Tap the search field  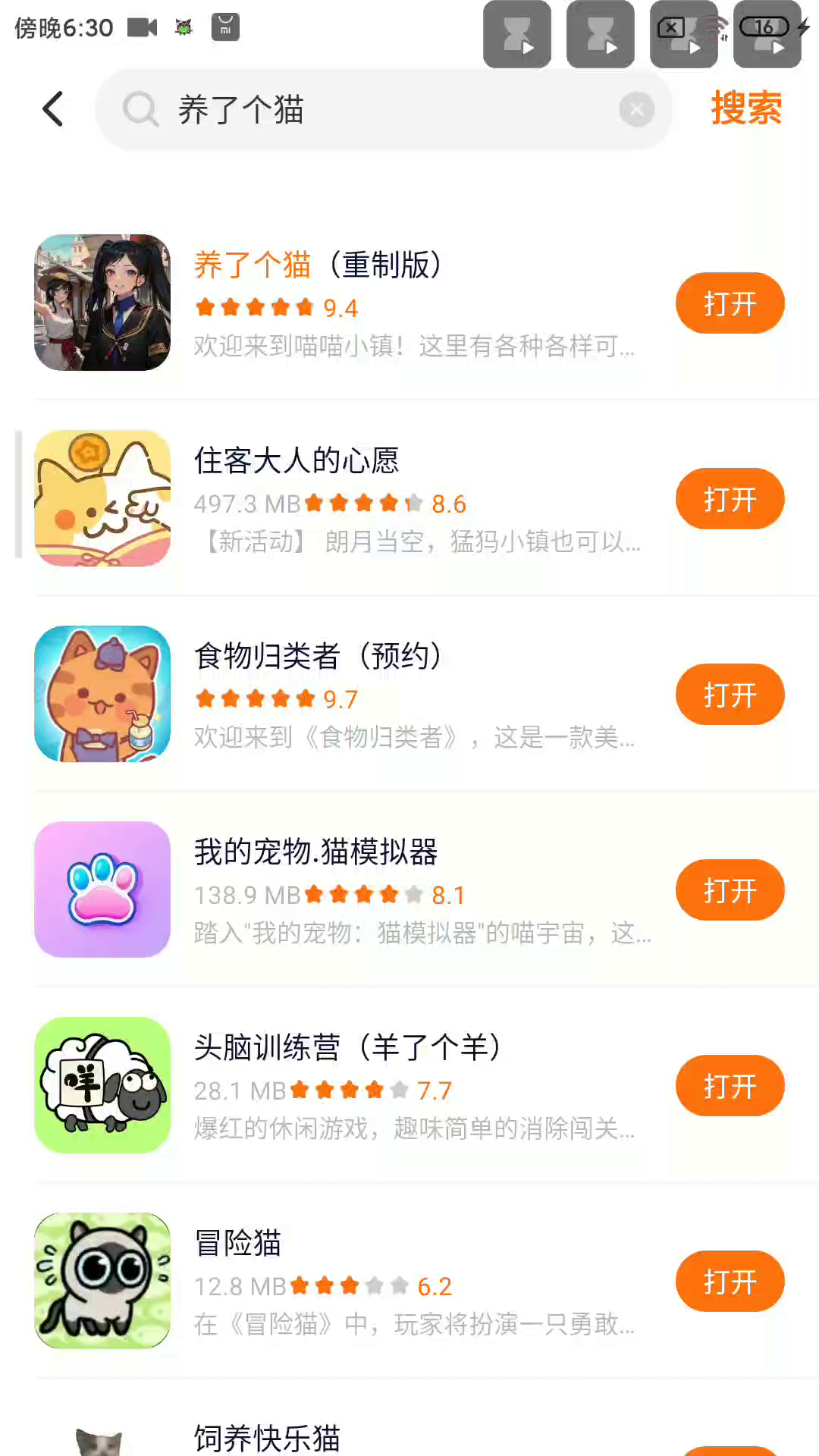[x=379, y=110]
